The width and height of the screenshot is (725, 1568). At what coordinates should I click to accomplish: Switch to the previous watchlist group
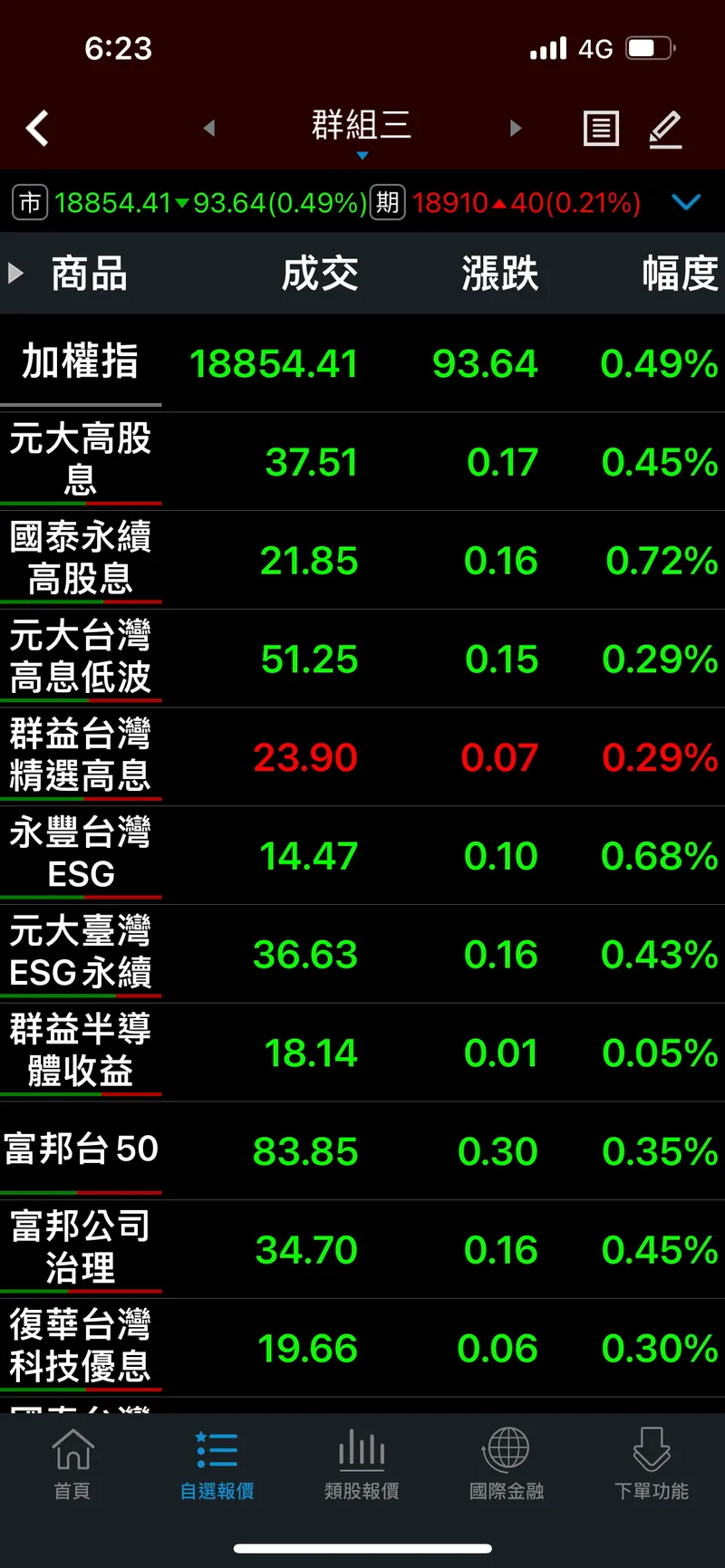(x=209, y=129)
